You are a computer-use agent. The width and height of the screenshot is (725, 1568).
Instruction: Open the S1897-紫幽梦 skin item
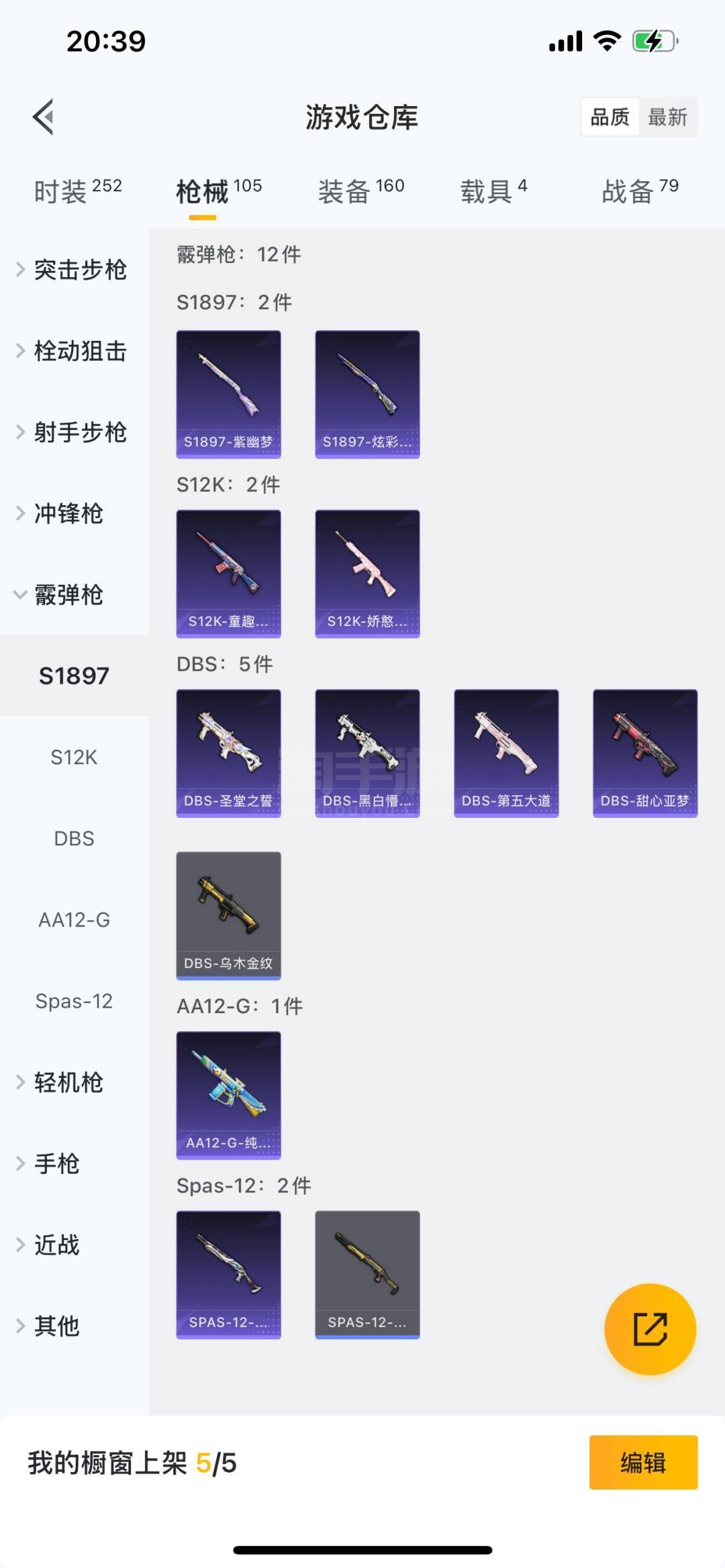(x=228, y=394)
